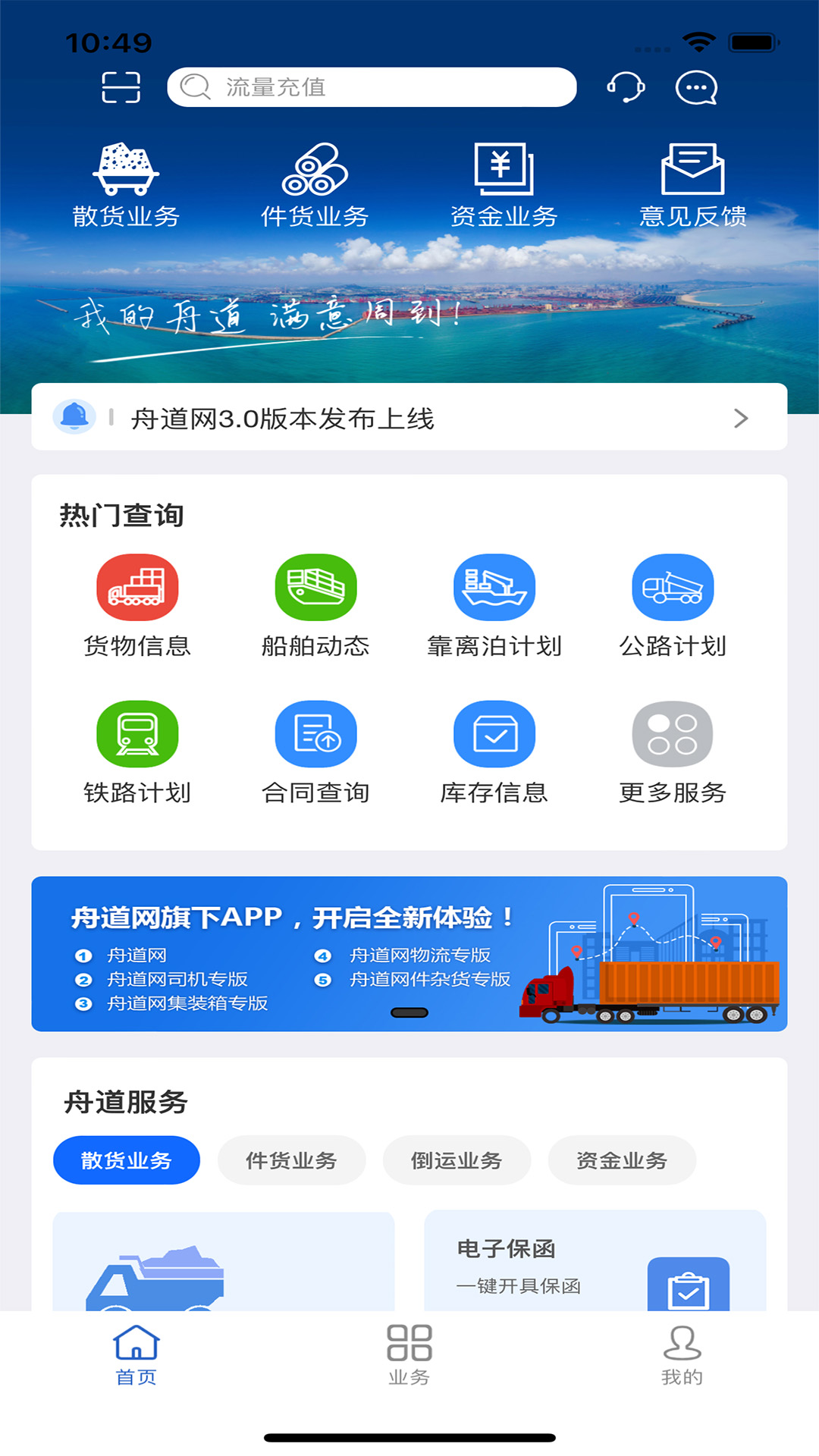View 铁路计划 railway plan
The image size is (819, 1456).
(x=137, y=751)
